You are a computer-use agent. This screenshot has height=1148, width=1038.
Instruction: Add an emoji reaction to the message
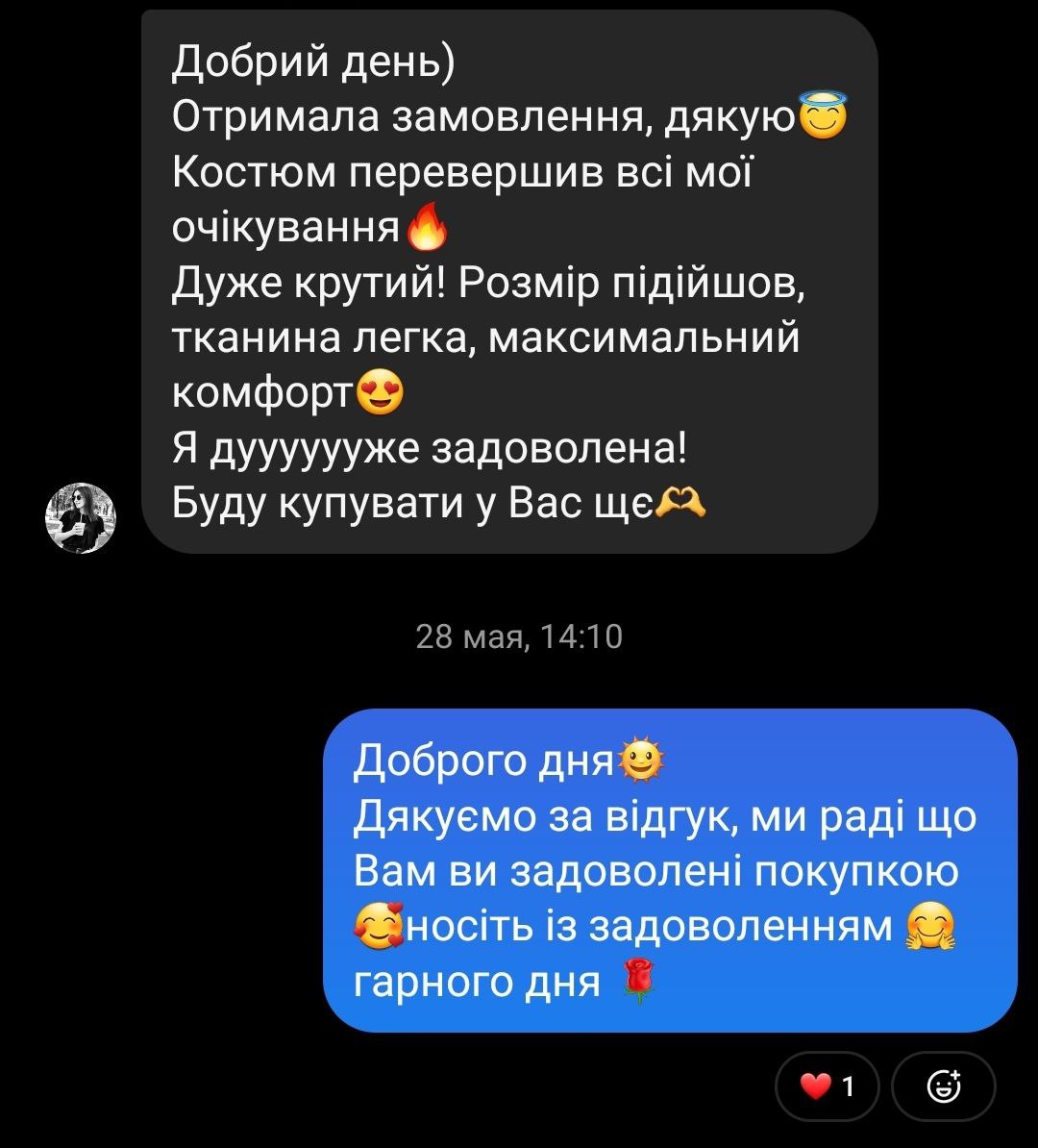click(x=943, y=1086)
